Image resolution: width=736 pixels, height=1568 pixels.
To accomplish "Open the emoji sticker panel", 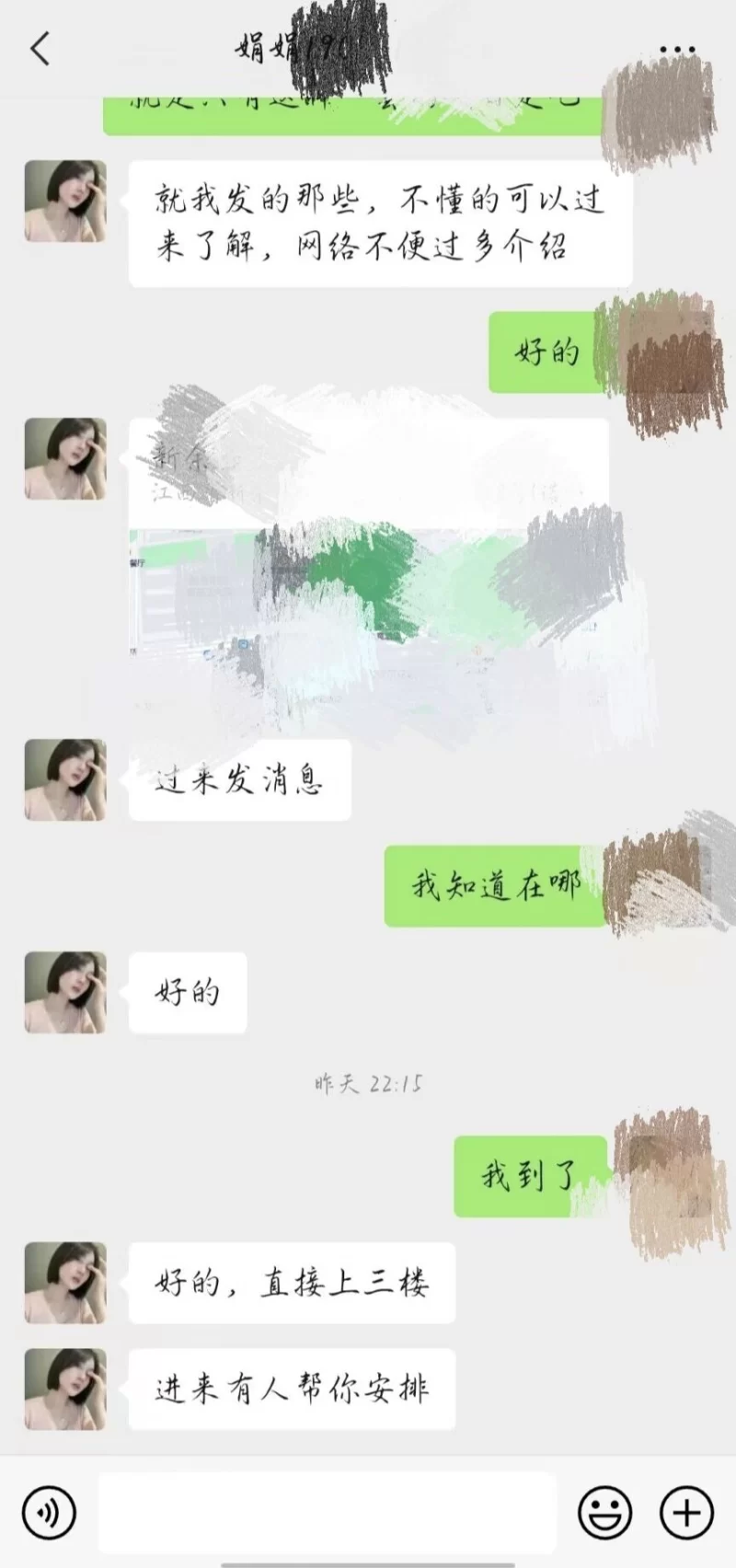I will tap(604, 1512).
